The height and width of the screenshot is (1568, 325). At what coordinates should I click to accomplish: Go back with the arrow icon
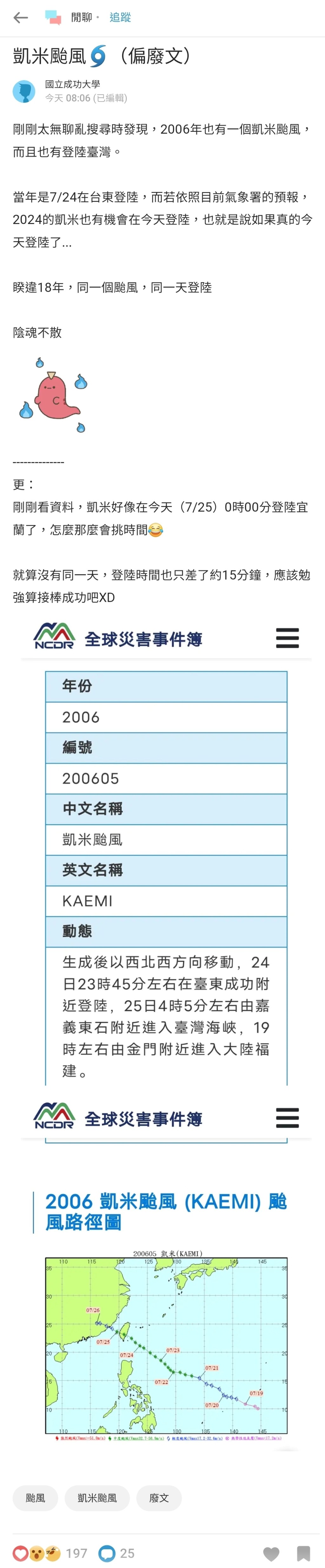[x=21, y=18]
